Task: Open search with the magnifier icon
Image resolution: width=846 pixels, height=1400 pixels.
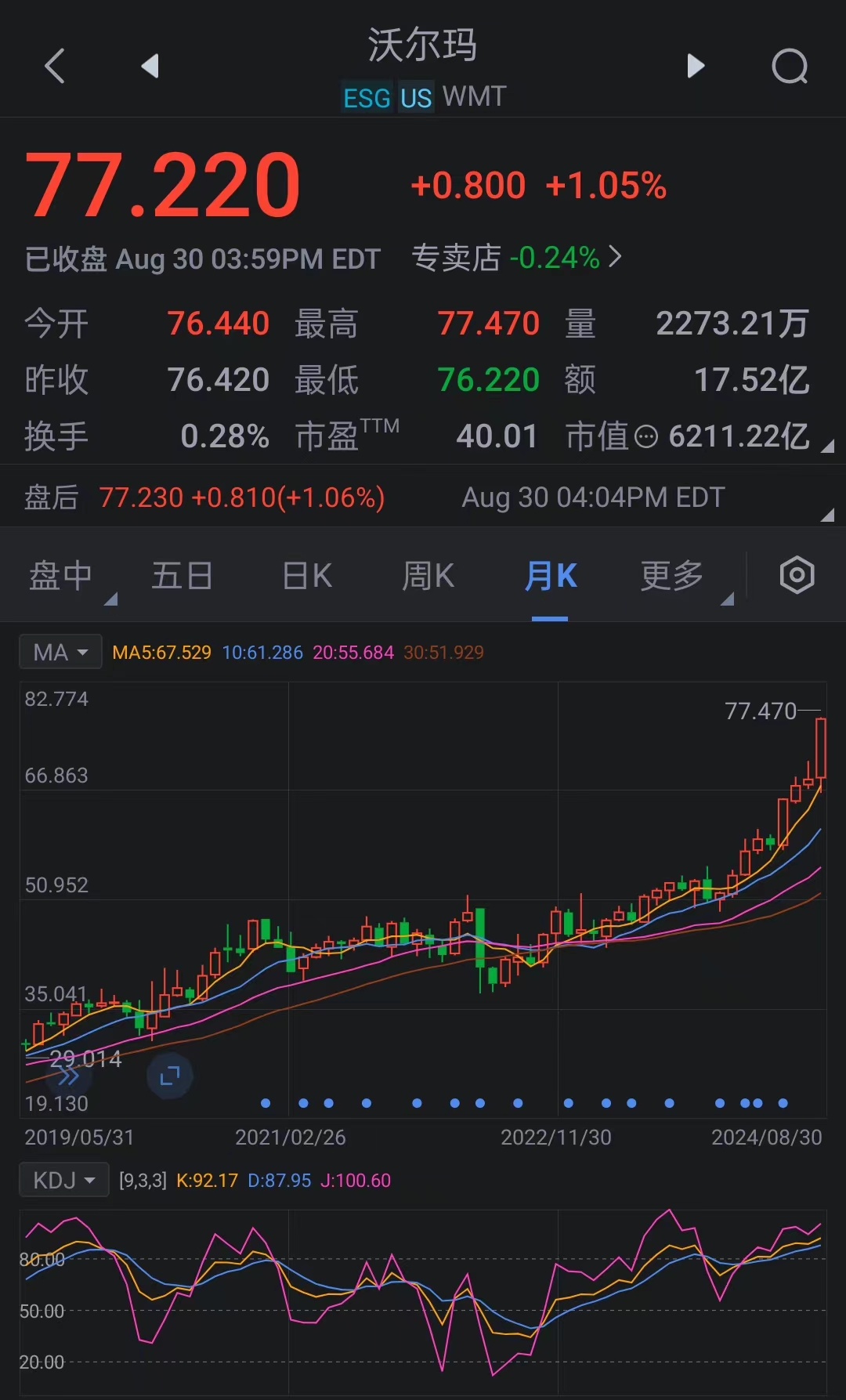Action: click(x=790, y=67)
